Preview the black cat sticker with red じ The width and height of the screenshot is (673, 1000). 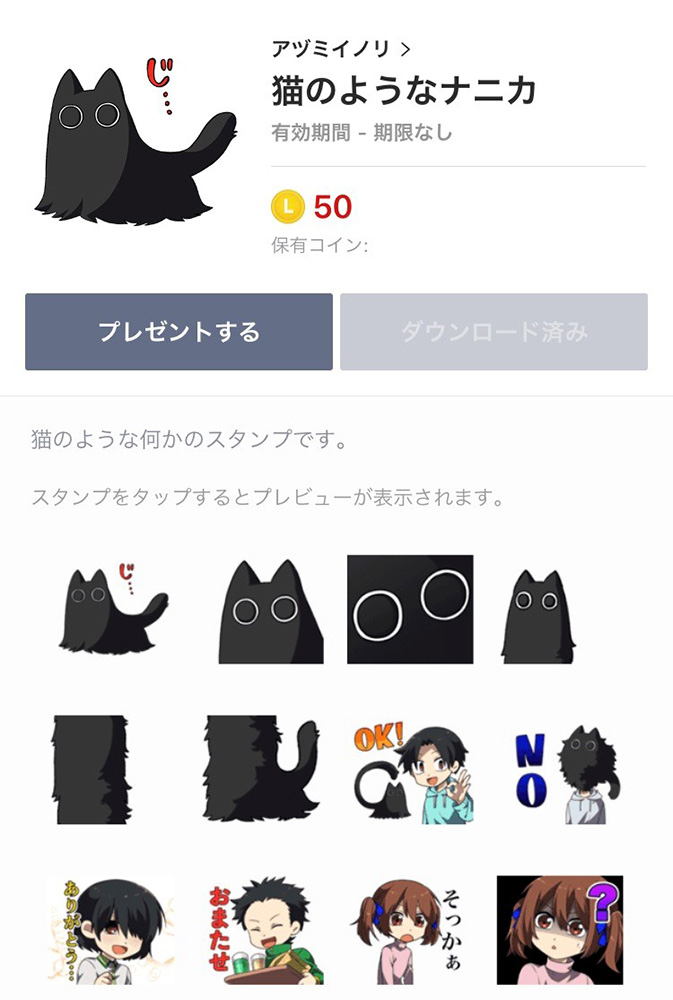(x=111, y=610)
